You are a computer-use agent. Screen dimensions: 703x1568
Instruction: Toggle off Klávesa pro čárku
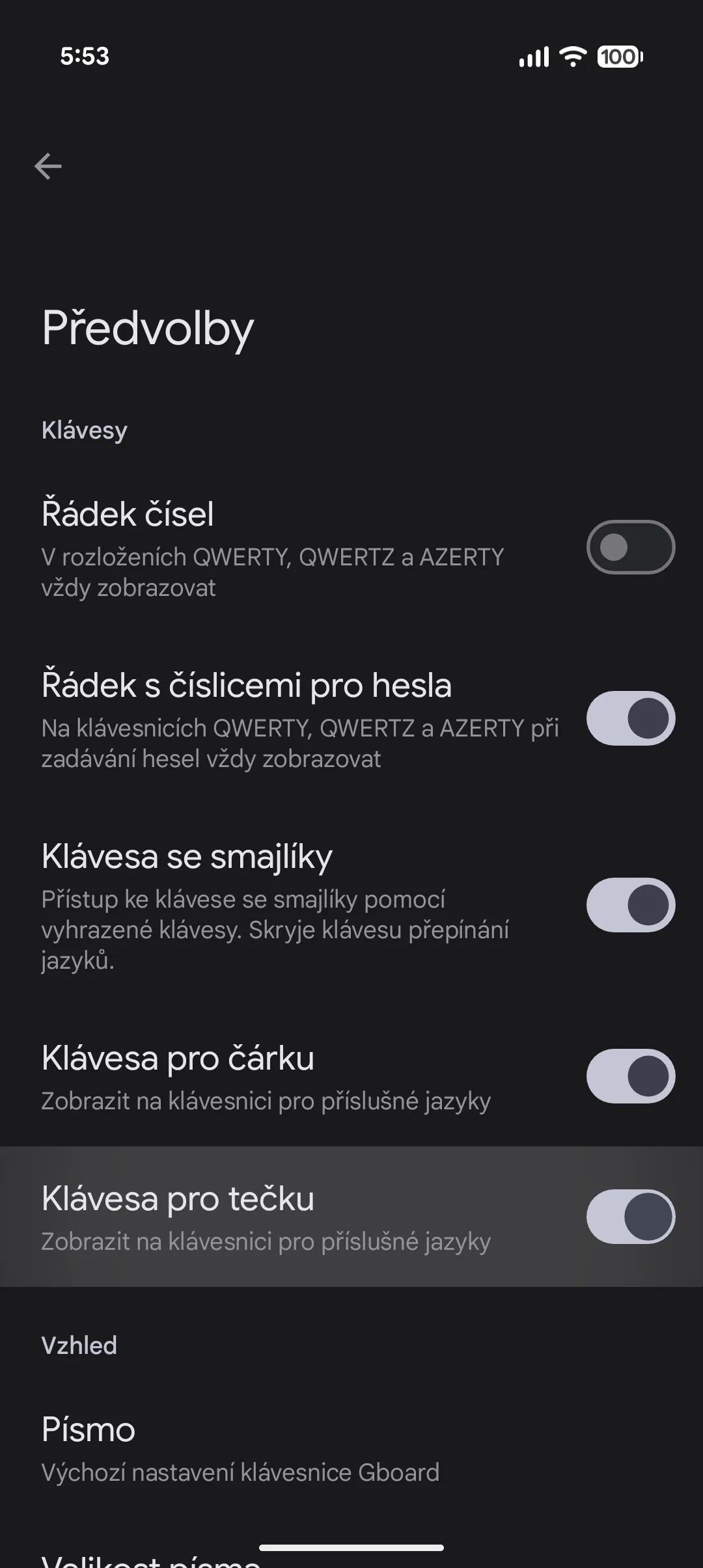pyautogui.click(x=630, y=1076)
